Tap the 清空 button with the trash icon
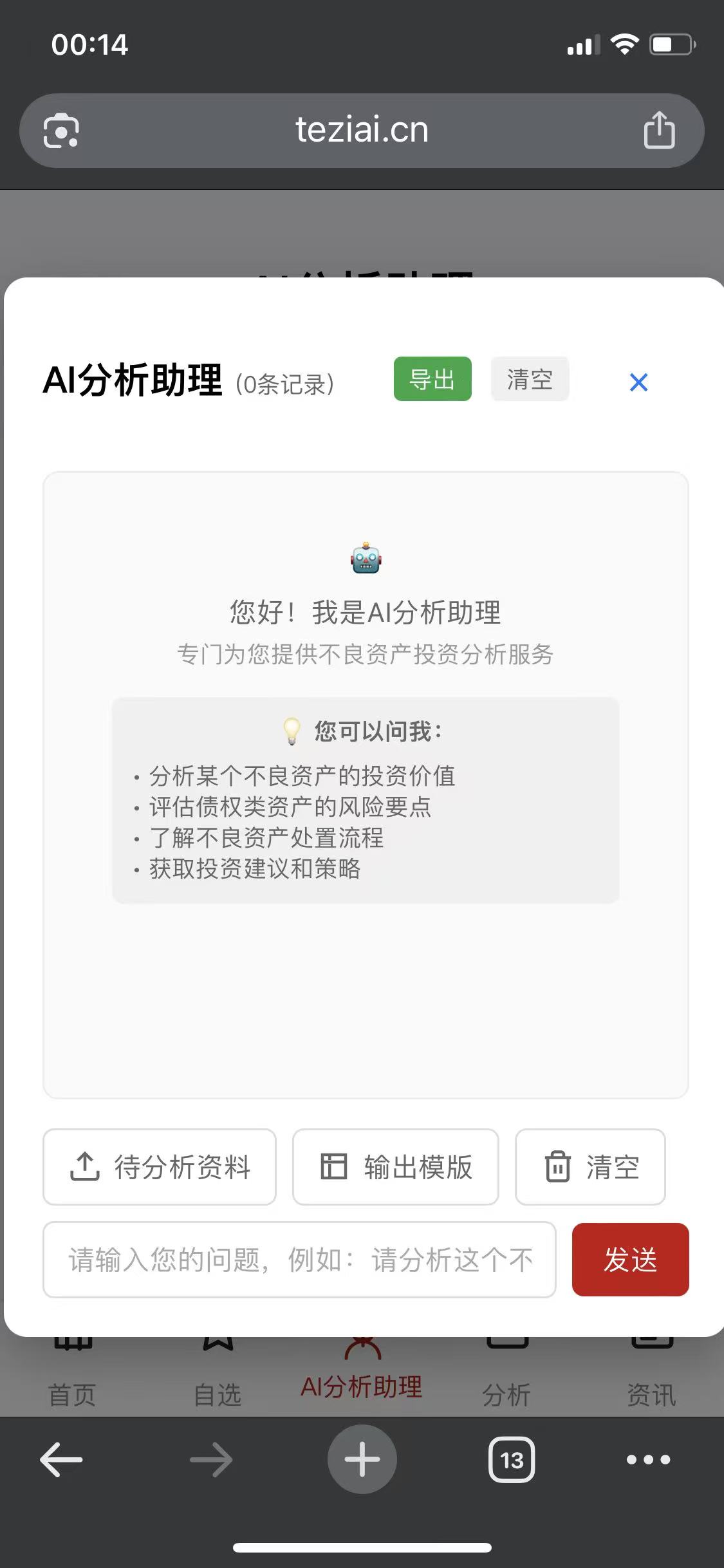 tap(590, 1166)
